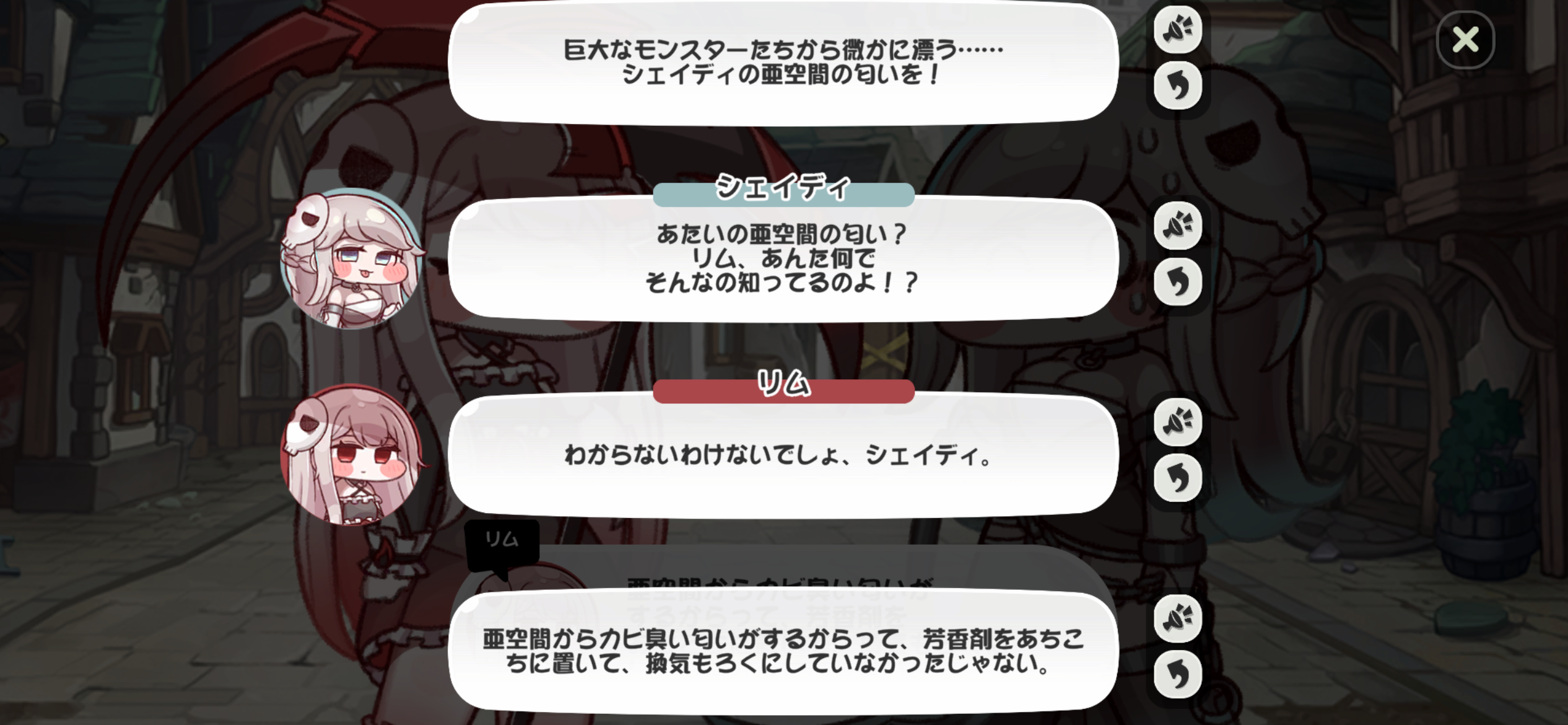Viewport: 1568px width, 725px height.
Task: Rewind to the 巨大なモンスター line
Action: click(1178, 86)
